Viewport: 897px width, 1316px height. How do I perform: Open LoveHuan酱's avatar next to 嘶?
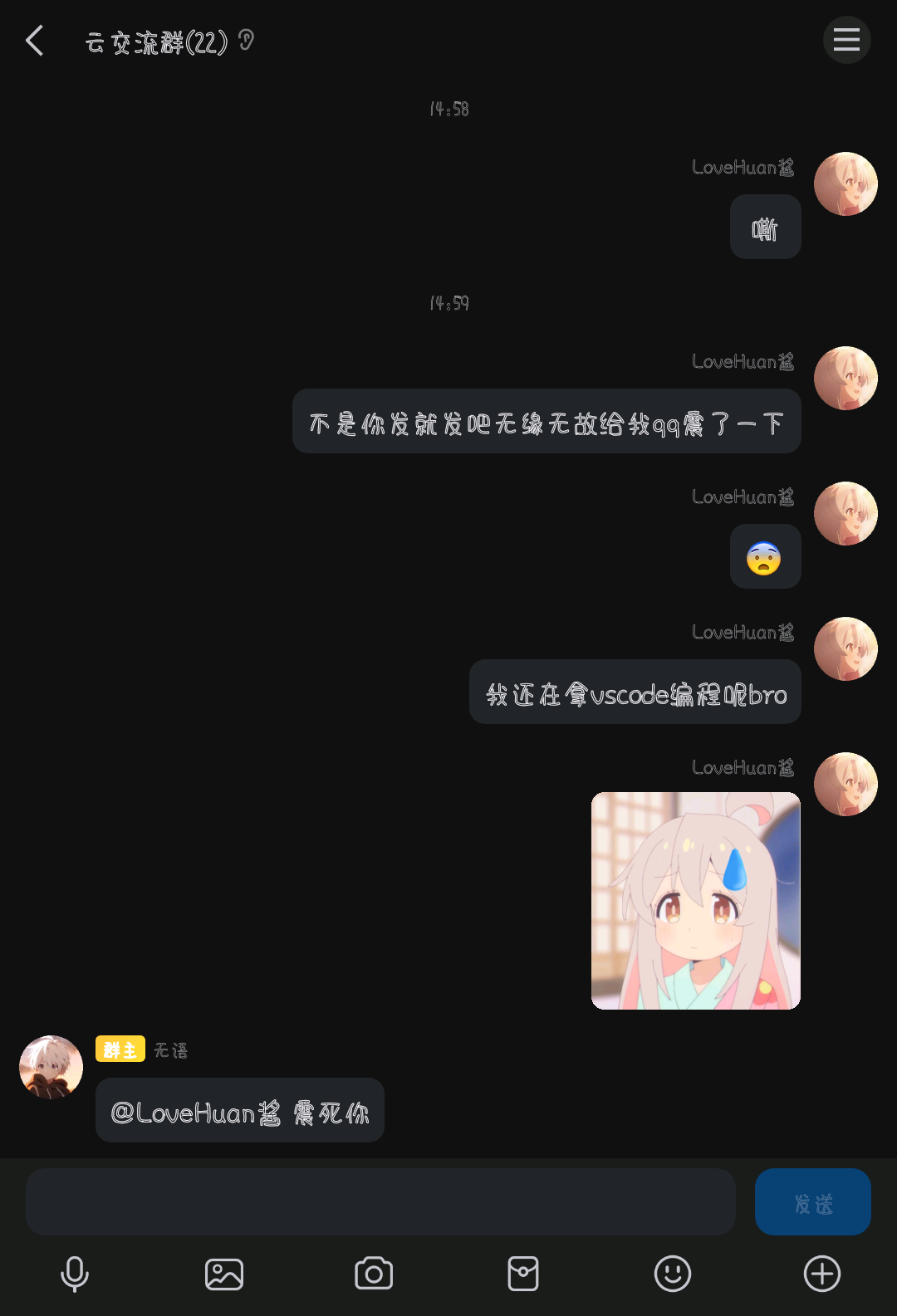pyautogui.click(x=846, y=183)
